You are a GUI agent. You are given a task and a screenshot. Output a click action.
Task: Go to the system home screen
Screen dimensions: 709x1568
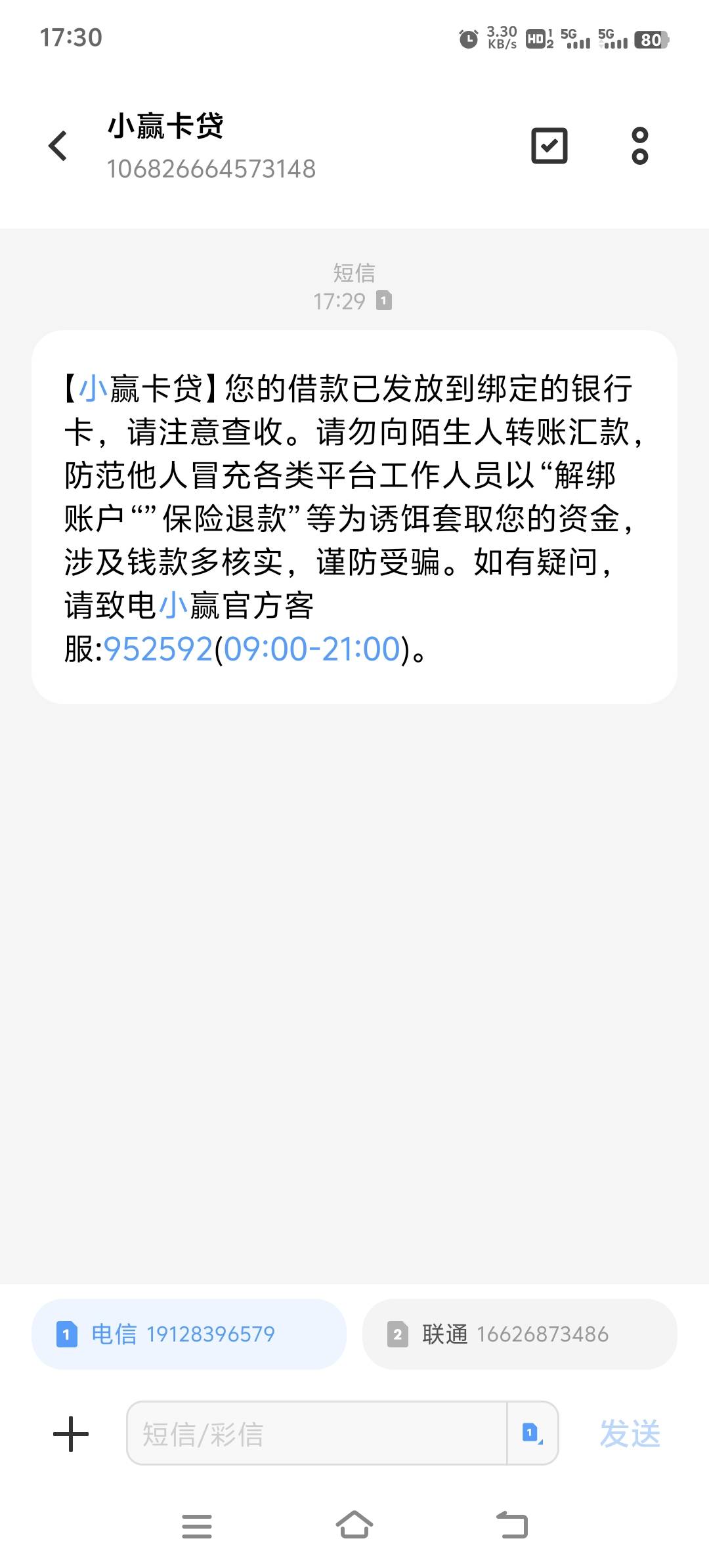[x=354, y=1525]
